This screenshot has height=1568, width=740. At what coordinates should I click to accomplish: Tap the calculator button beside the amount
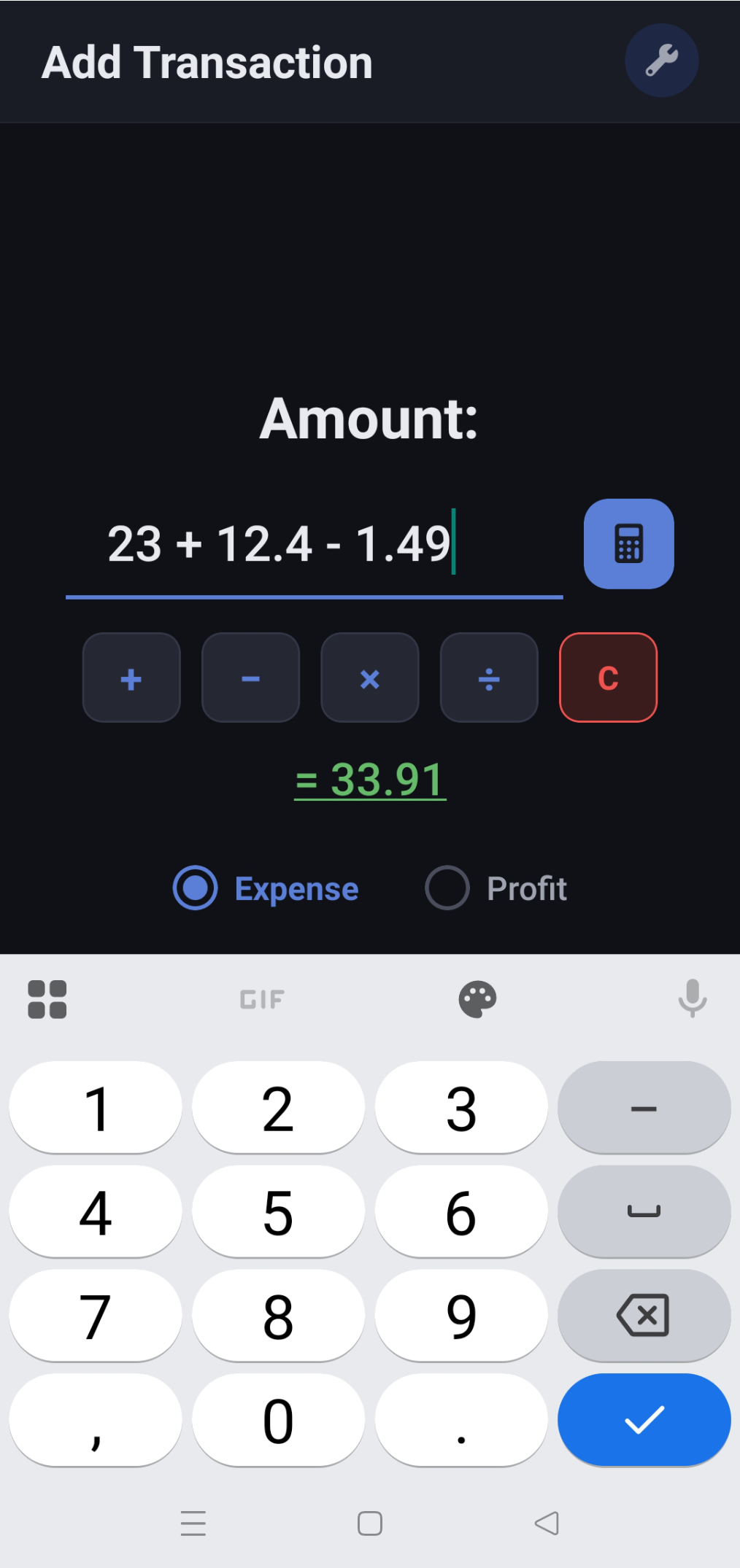[628, 544]
